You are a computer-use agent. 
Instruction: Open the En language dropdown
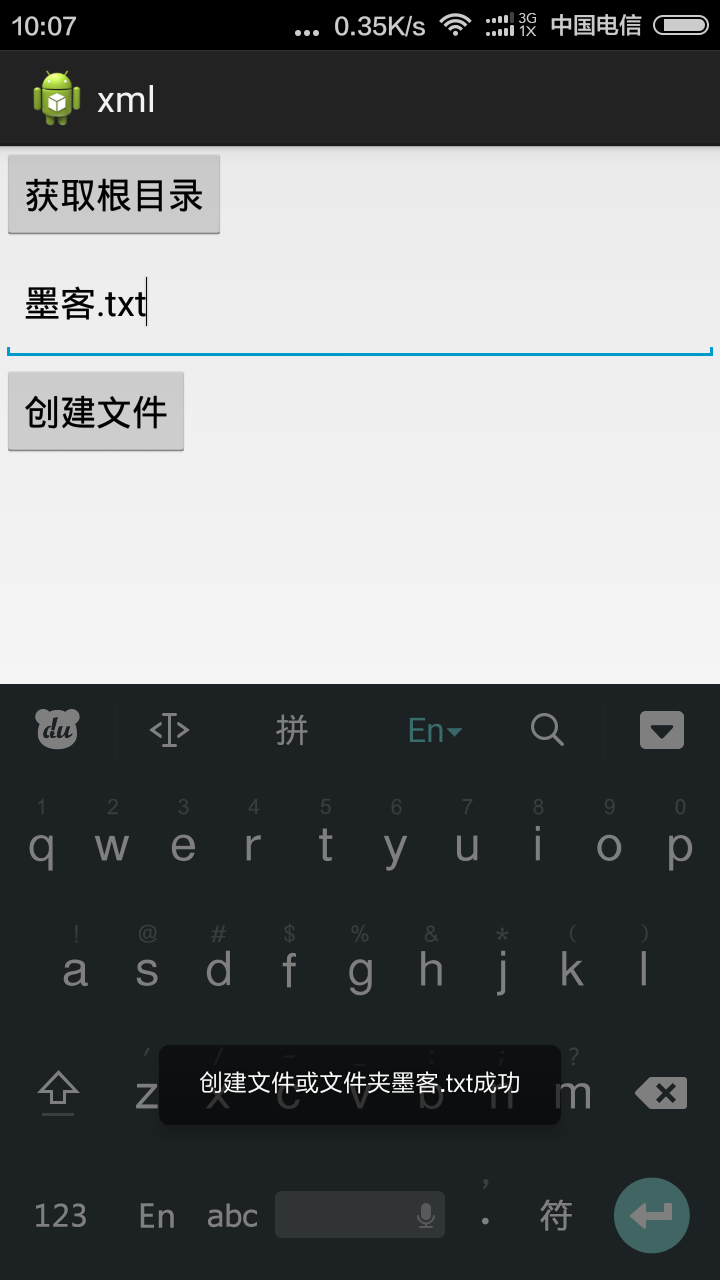coord(435,731)
